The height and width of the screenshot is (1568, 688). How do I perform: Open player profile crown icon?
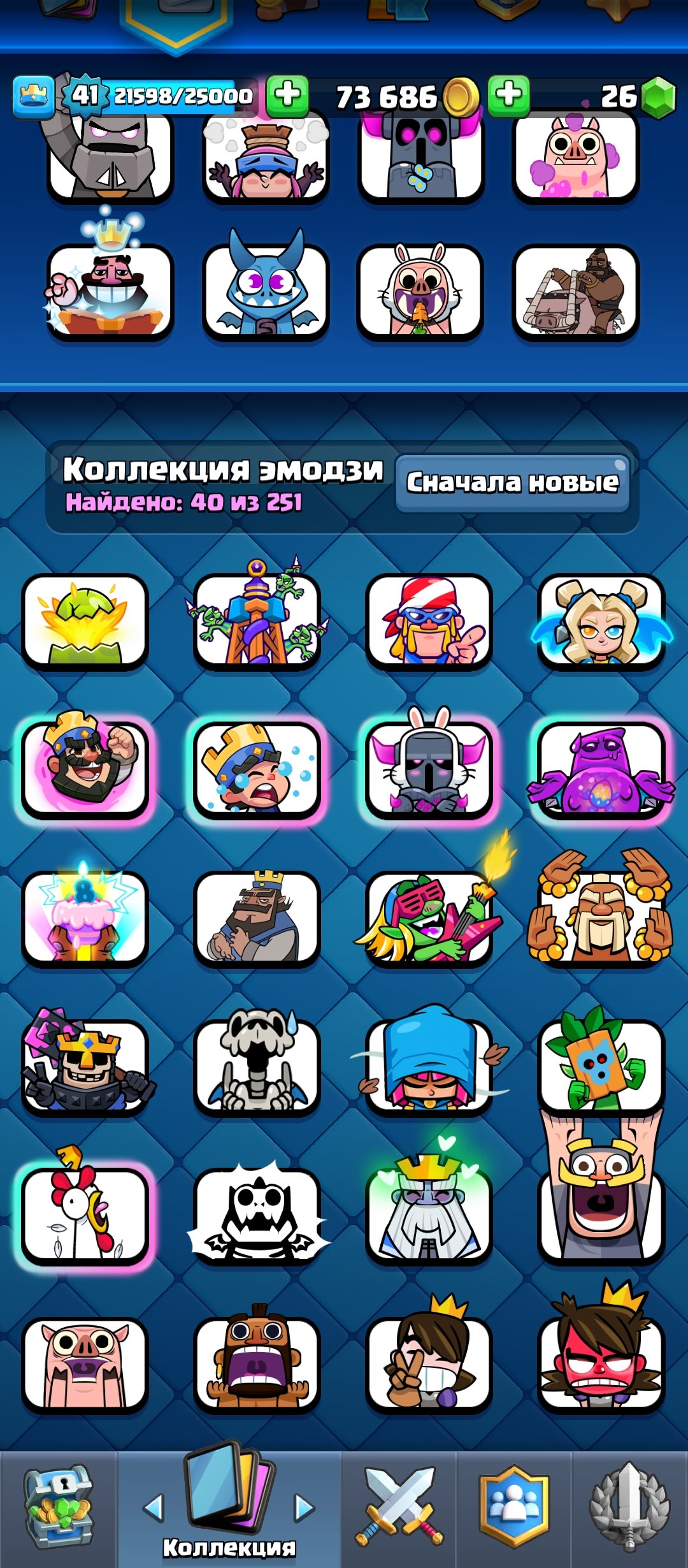33,97
